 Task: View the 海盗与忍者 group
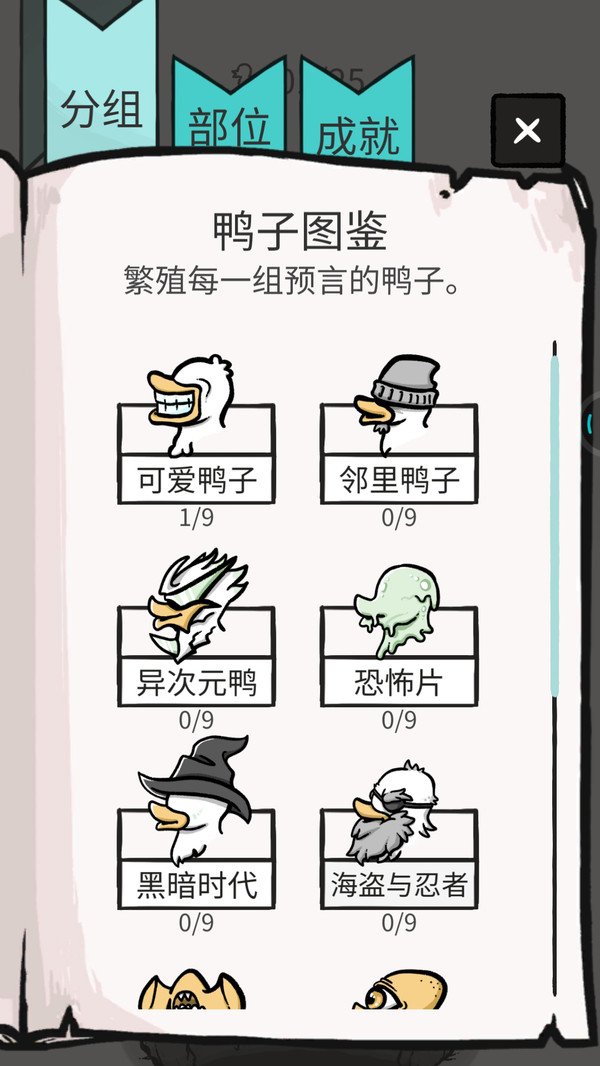[x=399, y=857]
